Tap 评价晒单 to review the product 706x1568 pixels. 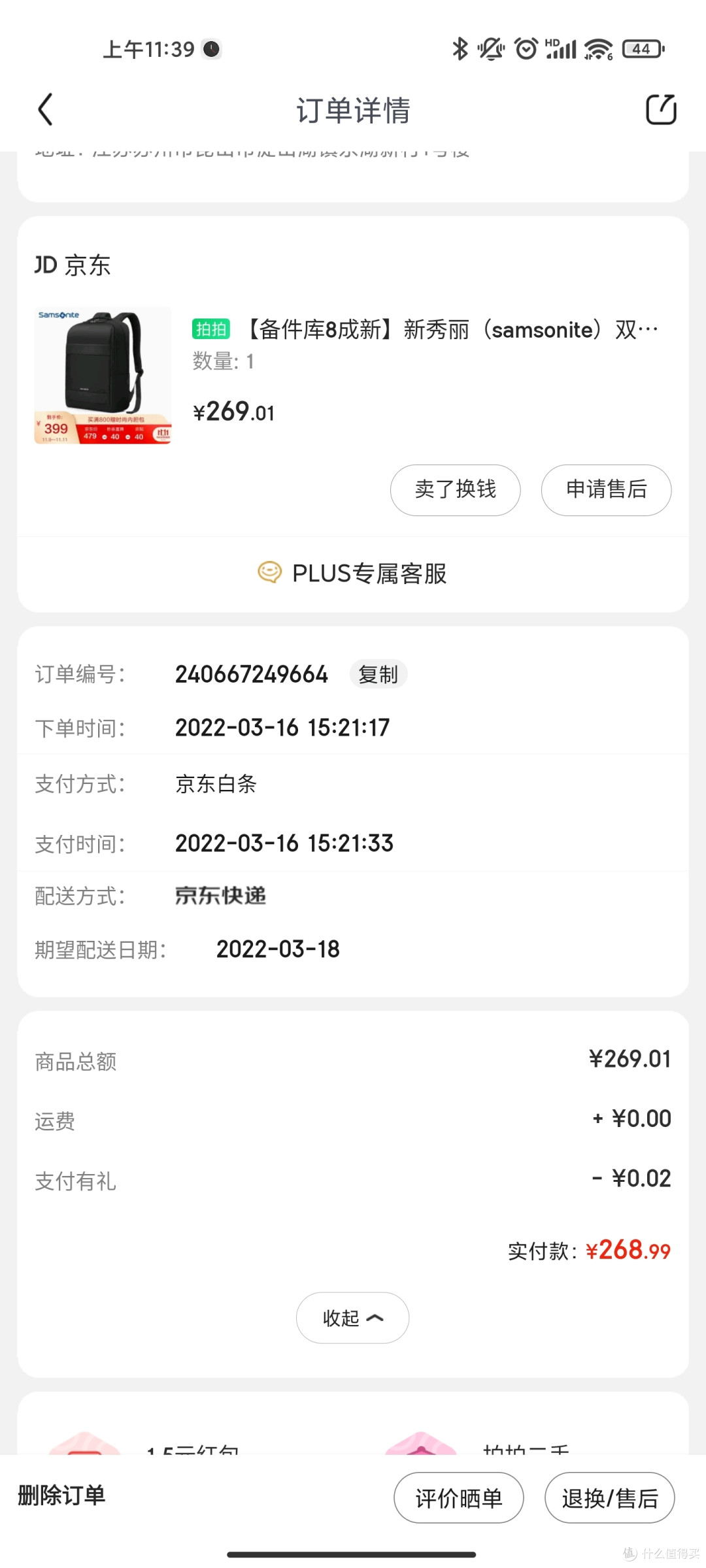459,1498
